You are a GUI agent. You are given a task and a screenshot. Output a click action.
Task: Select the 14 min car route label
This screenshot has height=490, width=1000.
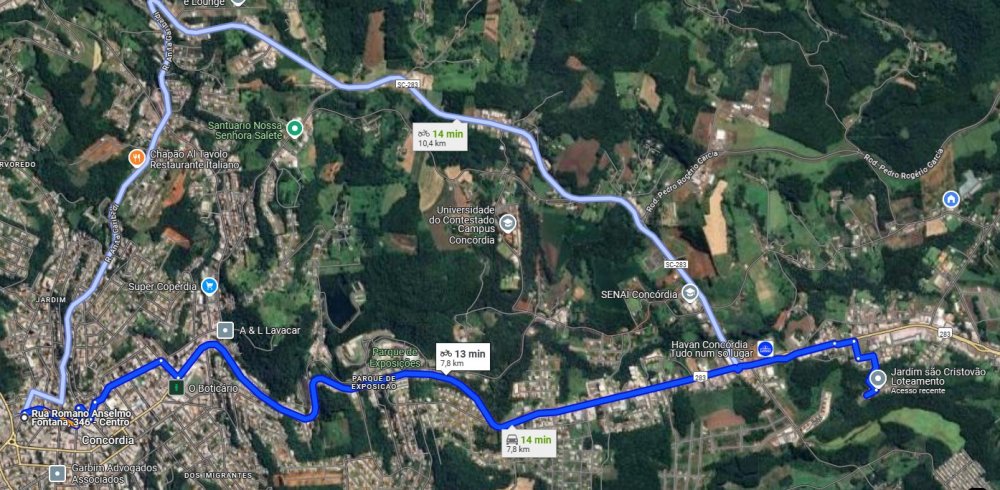pyautogui.click(x=529, y=441)
